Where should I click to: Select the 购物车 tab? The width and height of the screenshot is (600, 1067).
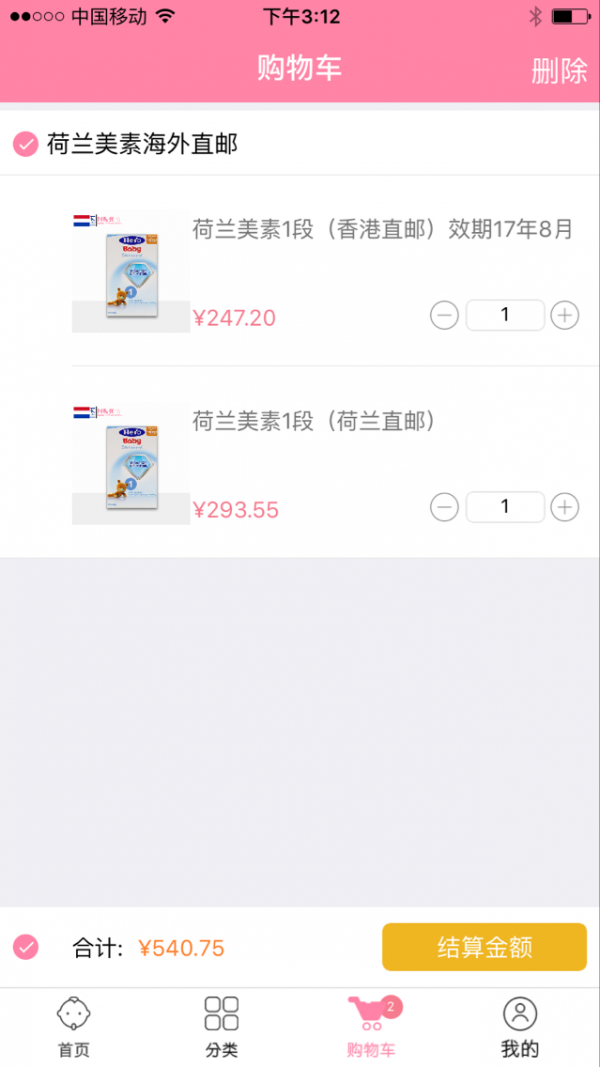coord(371,1027)
